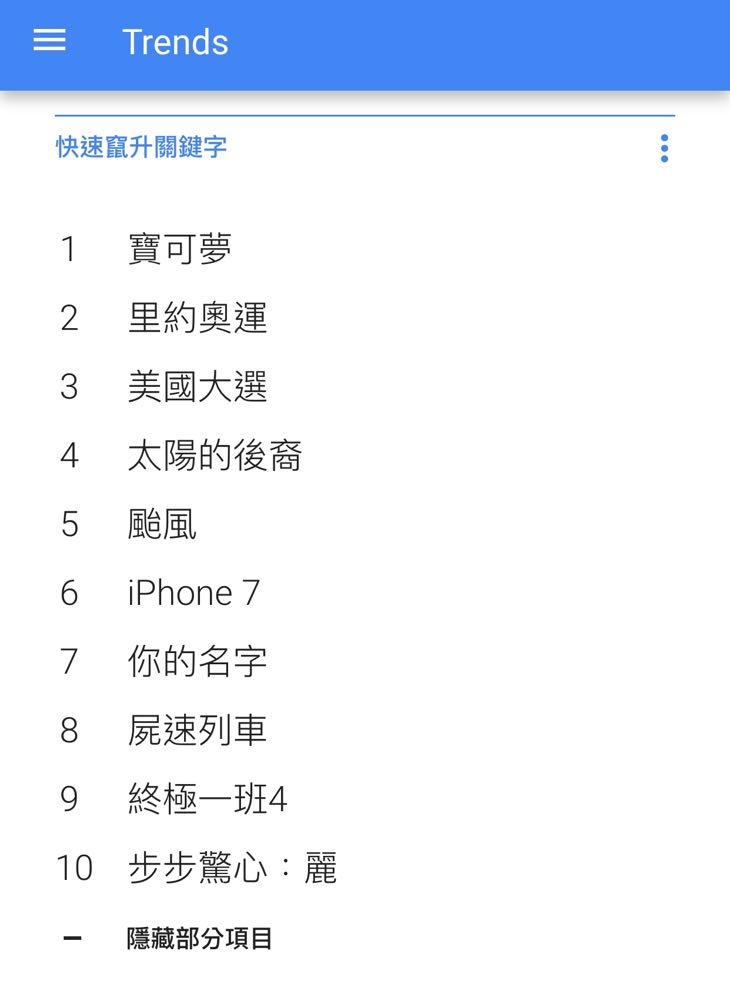730x1000 pixels.
Task: Select the 里約奧運 trend
Action: [x=197, y=318]
